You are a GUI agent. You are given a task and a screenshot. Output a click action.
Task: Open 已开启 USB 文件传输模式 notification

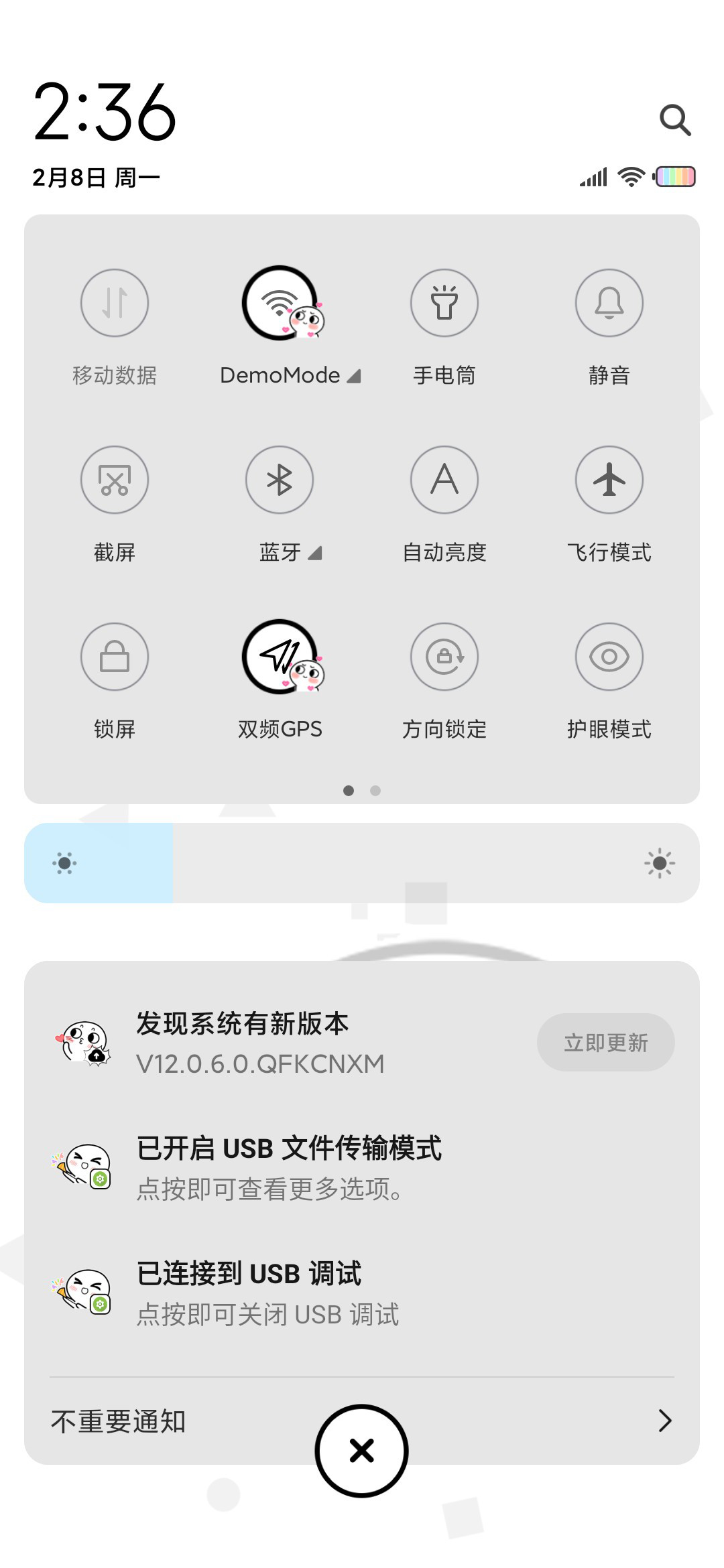[362, 1168]
